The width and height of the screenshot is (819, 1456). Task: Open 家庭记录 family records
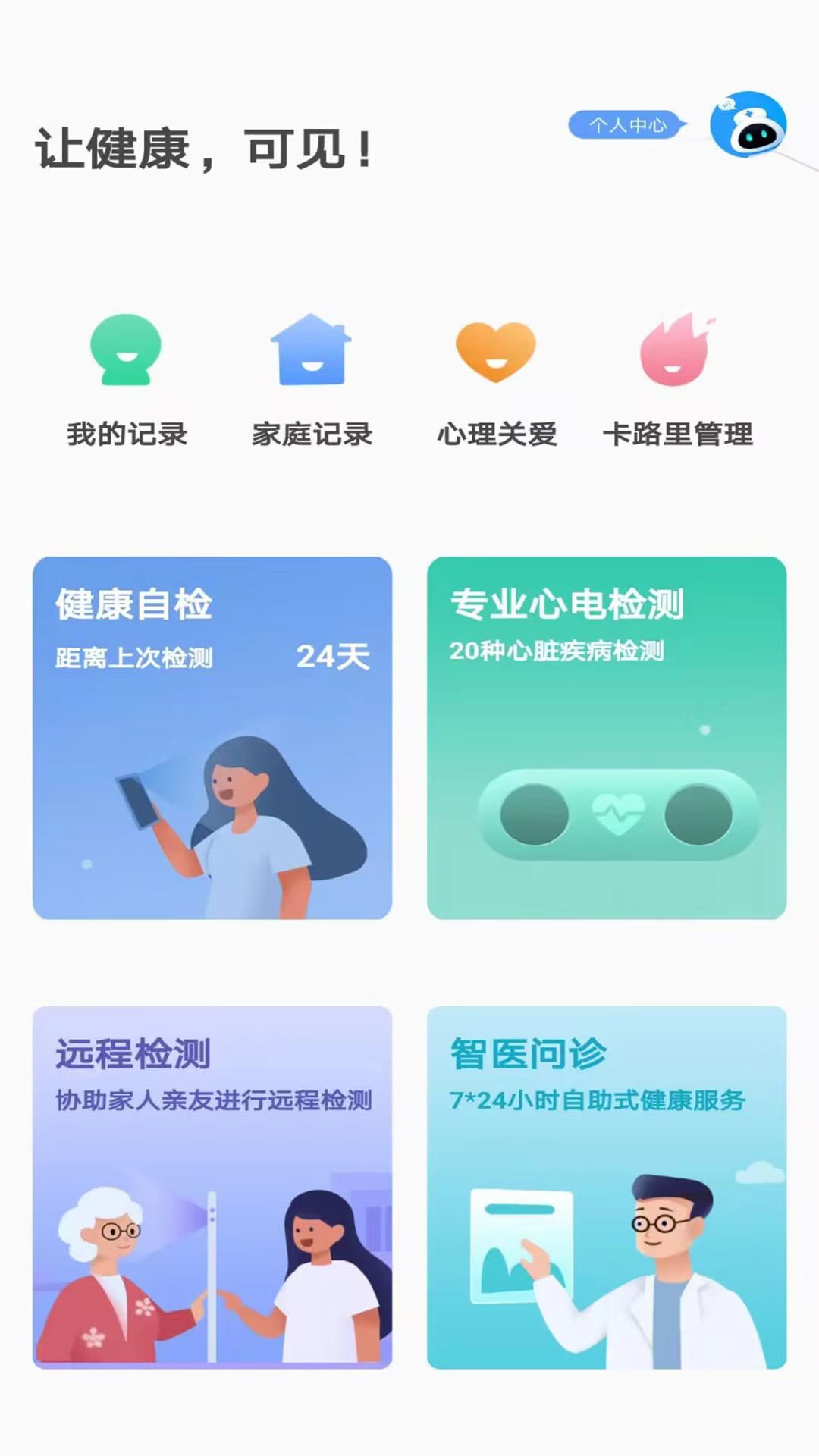click(311, 379)
